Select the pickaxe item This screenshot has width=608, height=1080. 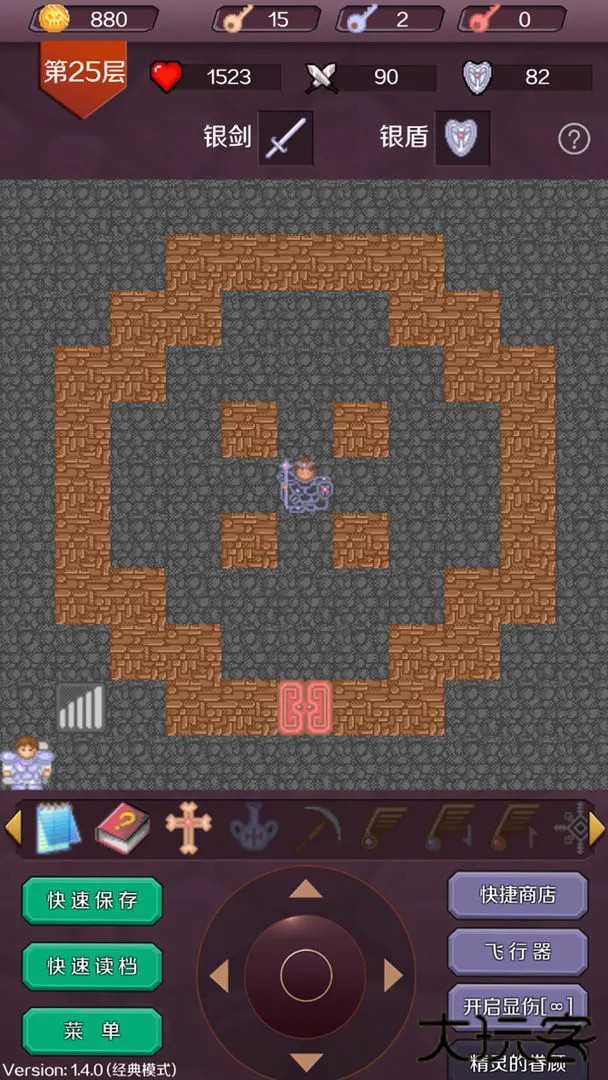(x=320, y=828)
